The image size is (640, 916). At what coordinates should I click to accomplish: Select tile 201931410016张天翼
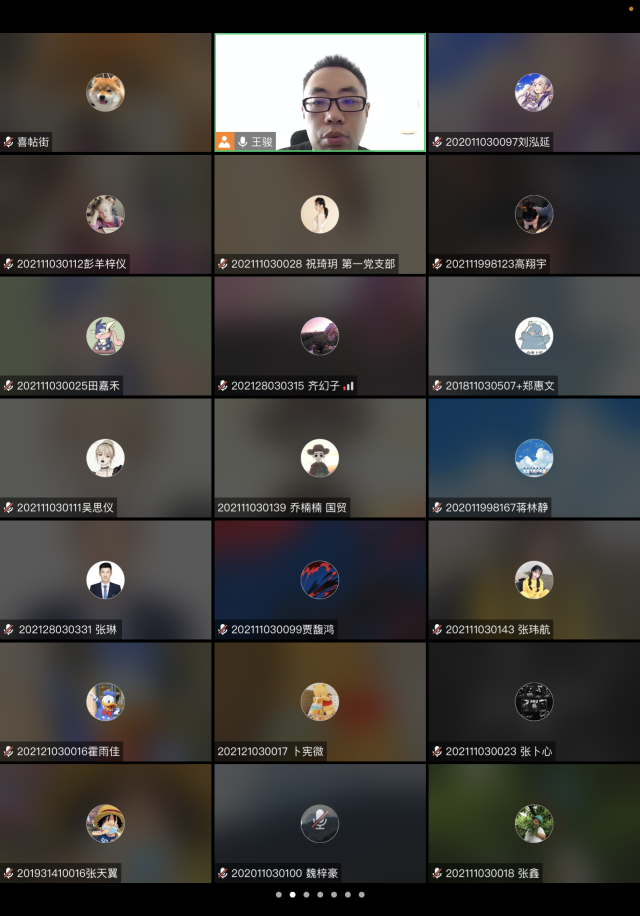[x=105, y=823]
